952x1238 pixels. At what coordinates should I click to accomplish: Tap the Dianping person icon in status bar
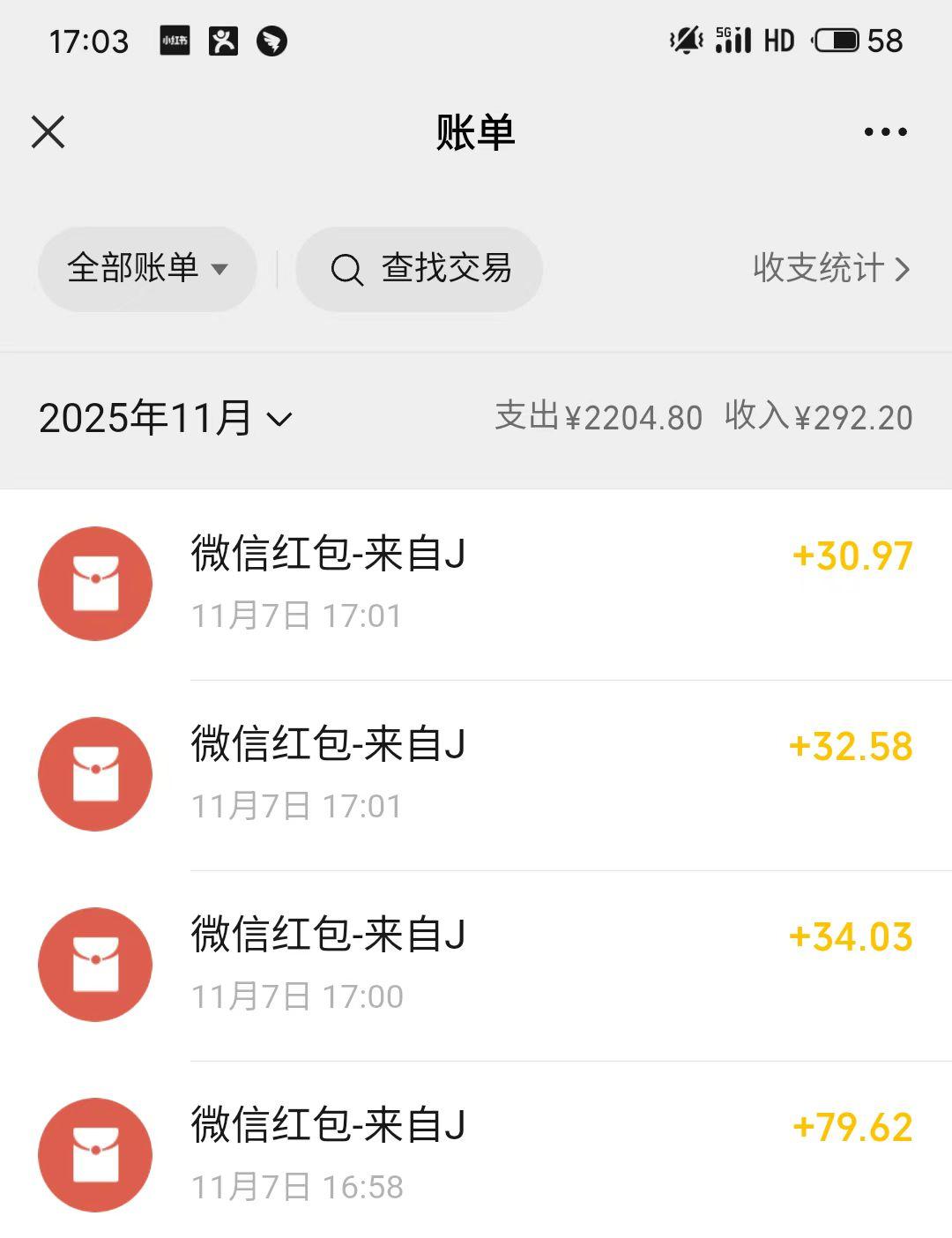click(x=222, y=41)
